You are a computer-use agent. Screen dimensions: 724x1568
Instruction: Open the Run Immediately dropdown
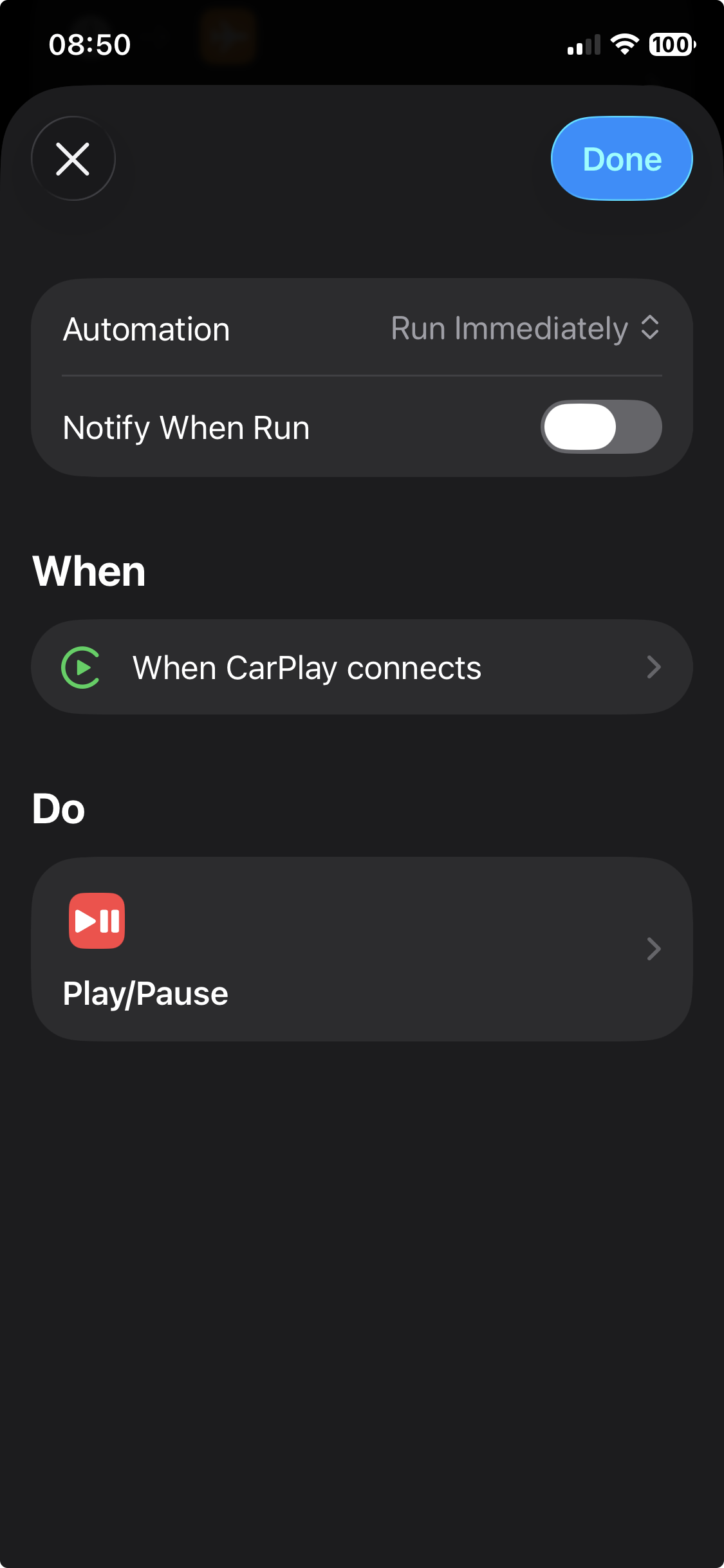(525, 329)
